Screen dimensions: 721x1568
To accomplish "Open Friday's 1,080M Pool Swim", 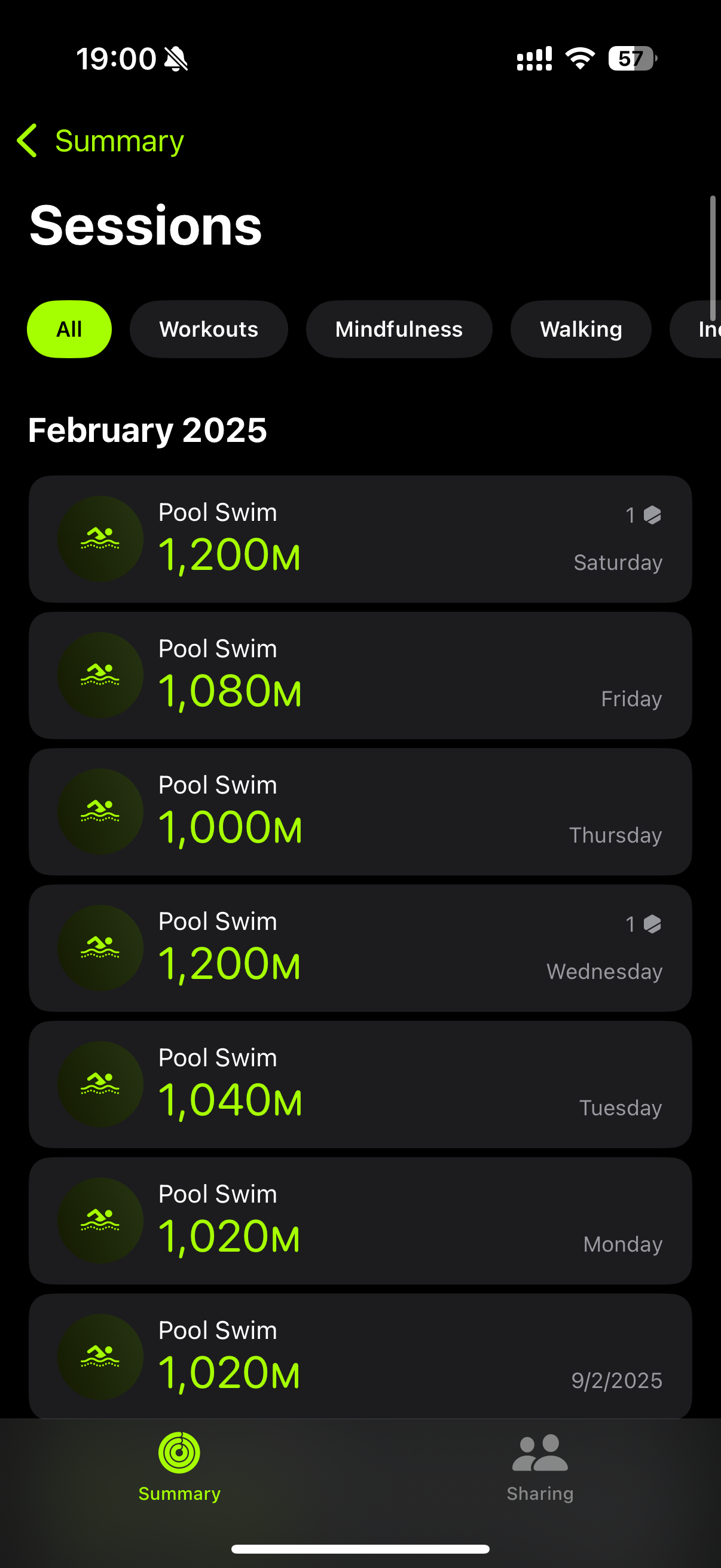I will 360,675.
